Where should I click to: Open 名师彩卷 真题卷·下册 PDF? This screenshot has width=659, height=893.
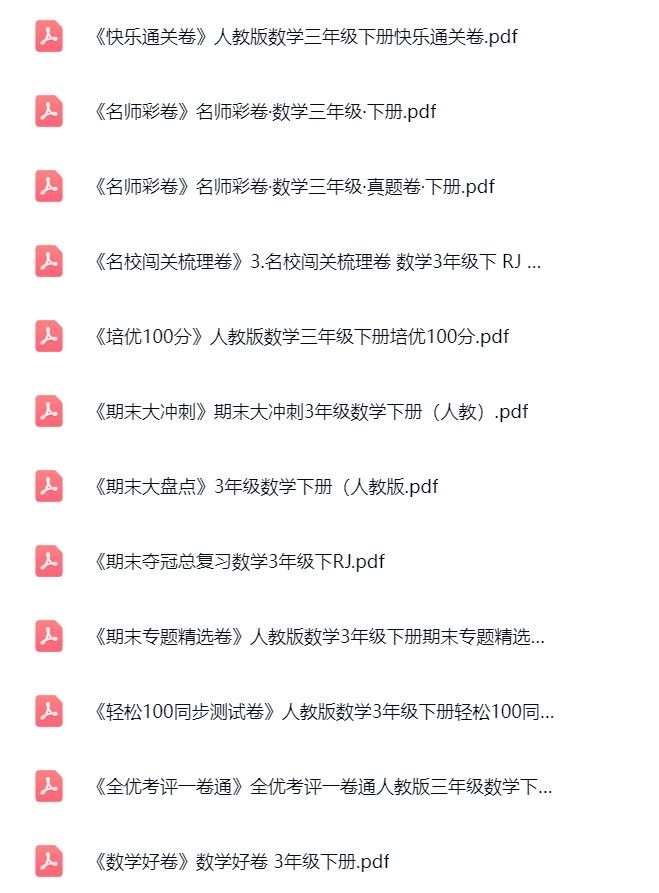(293, 186)
